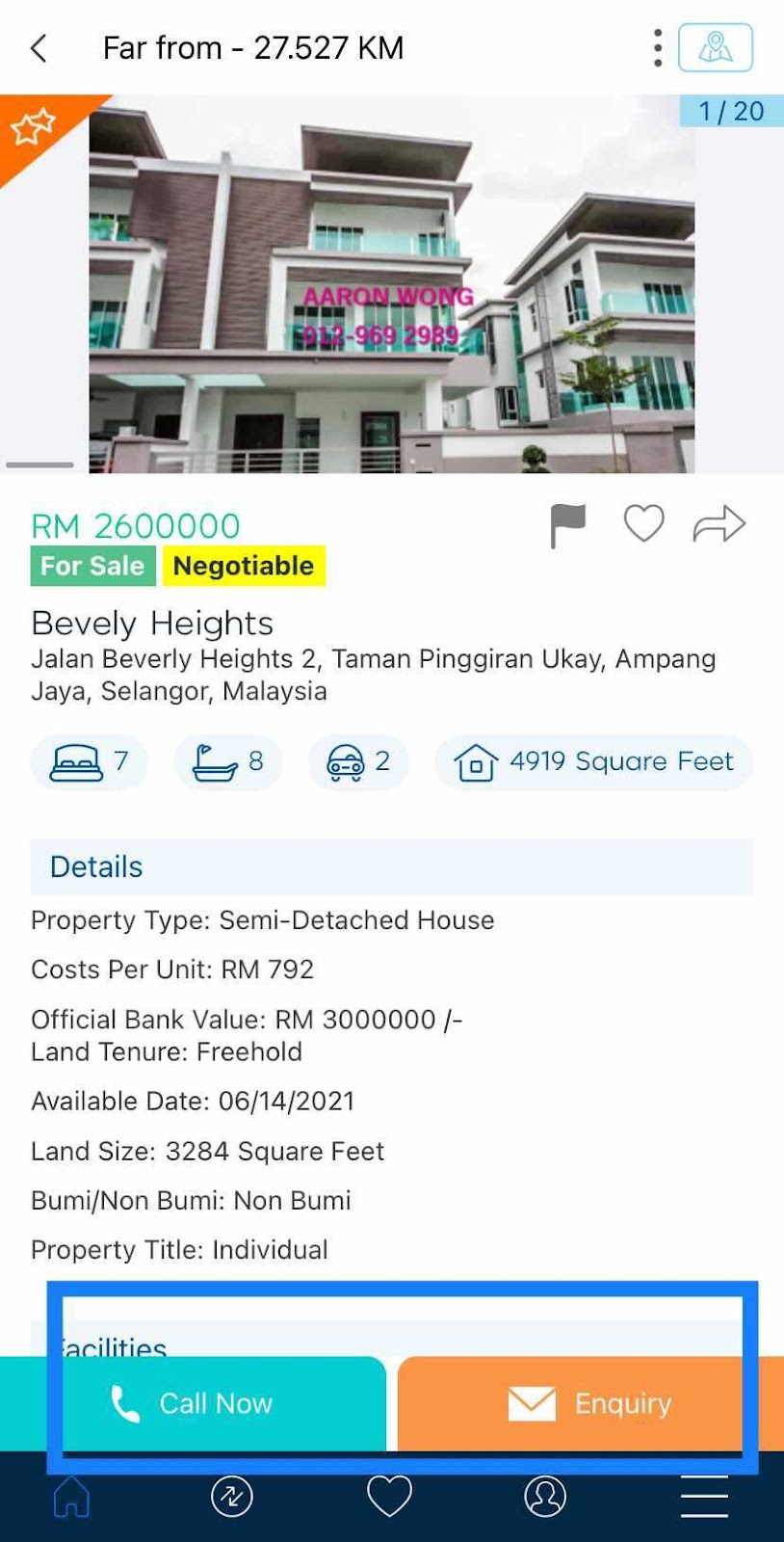This screenshot has height=1542, width=784.
Task: Go back using the arrow
Action: (x=39, y=48)
